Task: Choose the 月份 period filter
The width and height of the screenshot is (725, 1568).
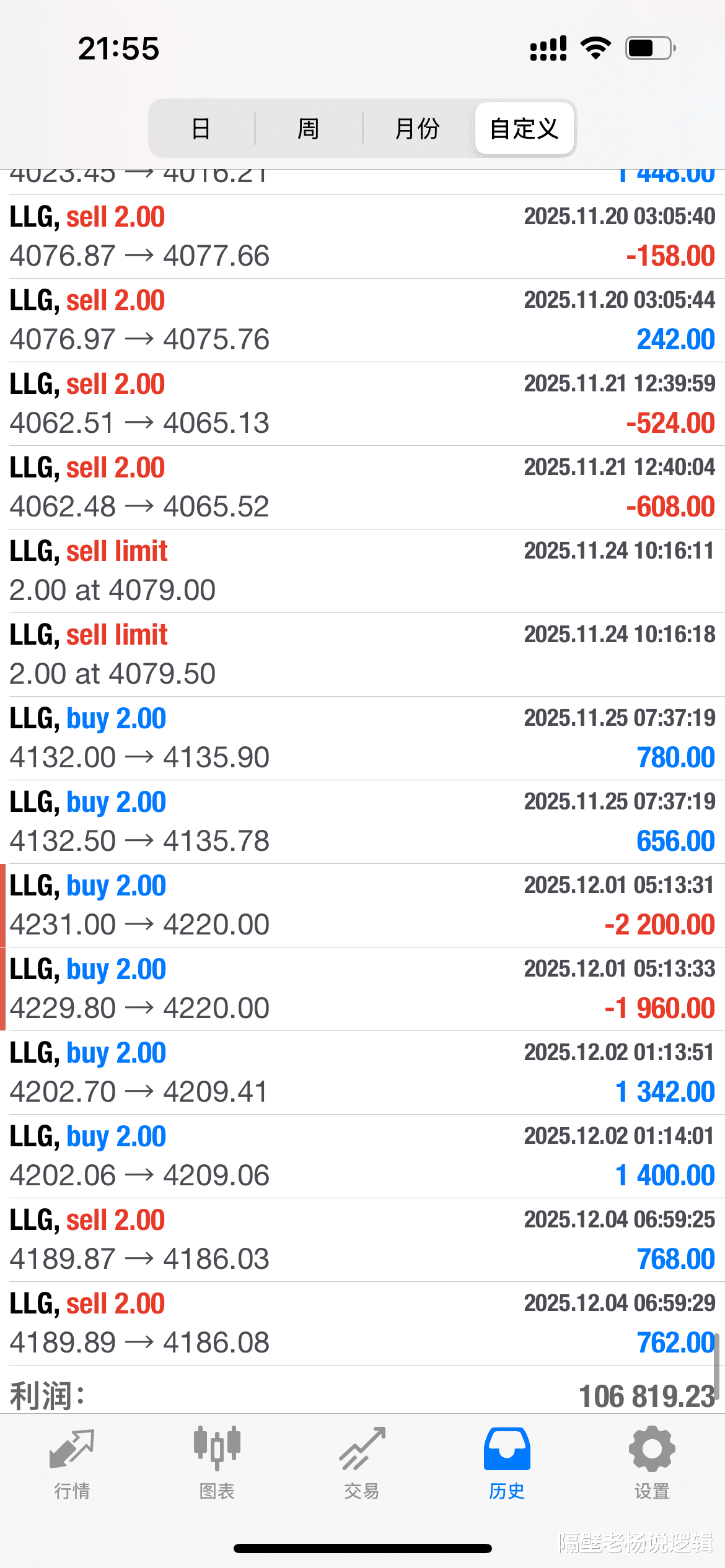Action: (x=417, y=129)
